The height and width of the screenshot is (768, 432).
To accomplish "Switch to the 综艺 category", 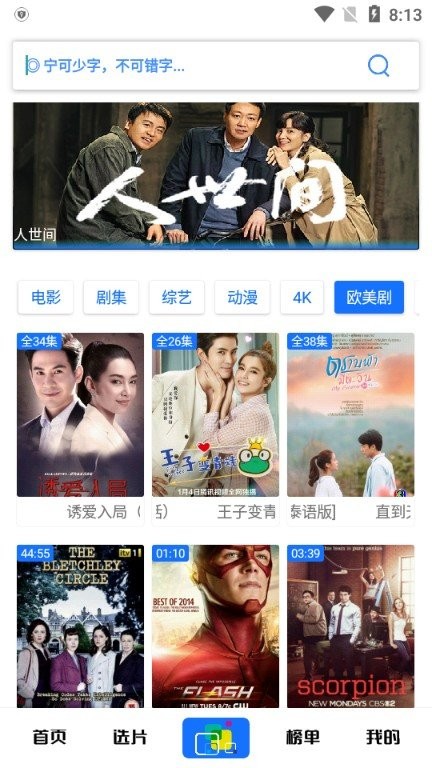I will pos(176,297).
